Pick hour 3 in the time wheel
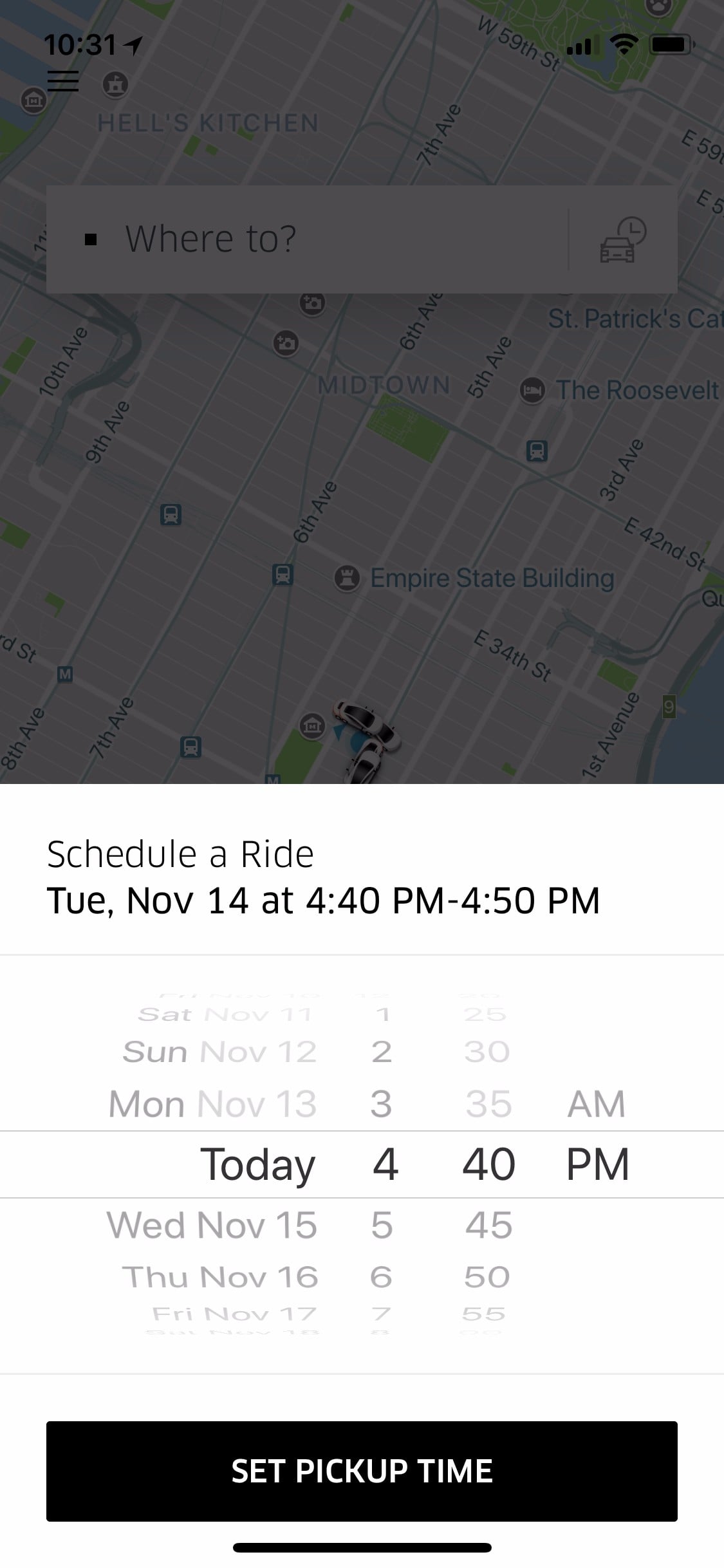 click(x=381, y=1104)
